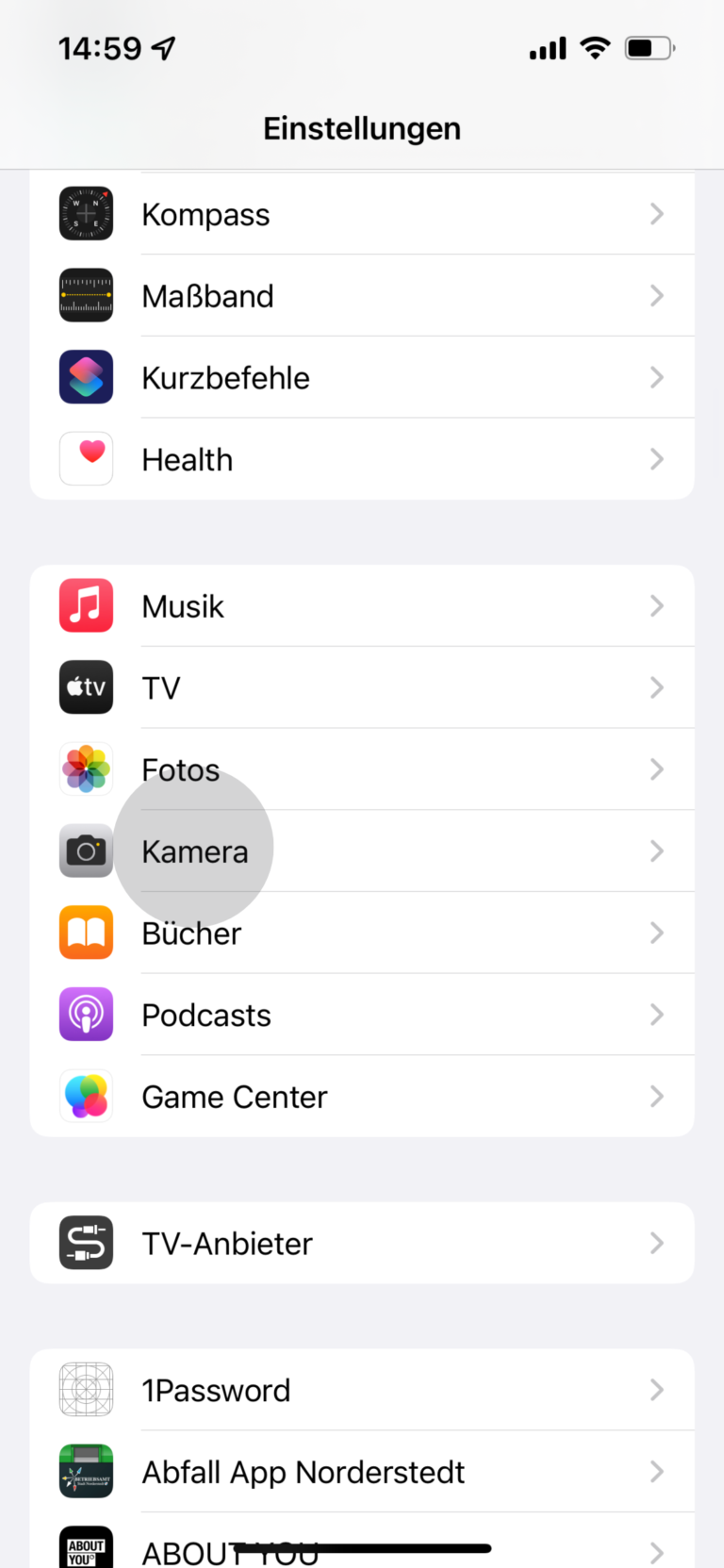Tap the Kurzbefehle shortcuts icon

86,377
